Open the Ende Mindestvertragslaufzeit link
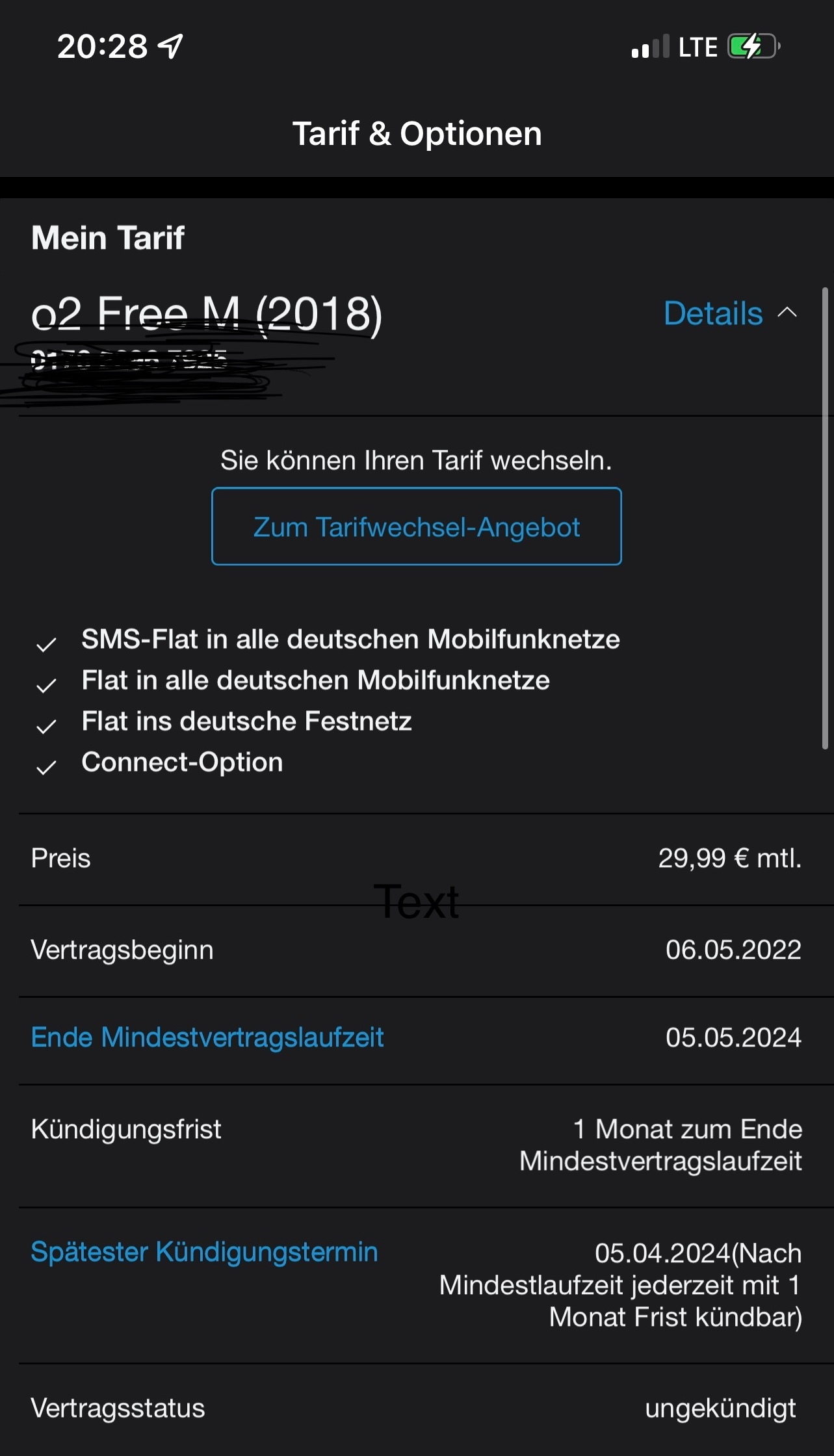The height and width of the screenshot is (1456, 834). 207,1037
